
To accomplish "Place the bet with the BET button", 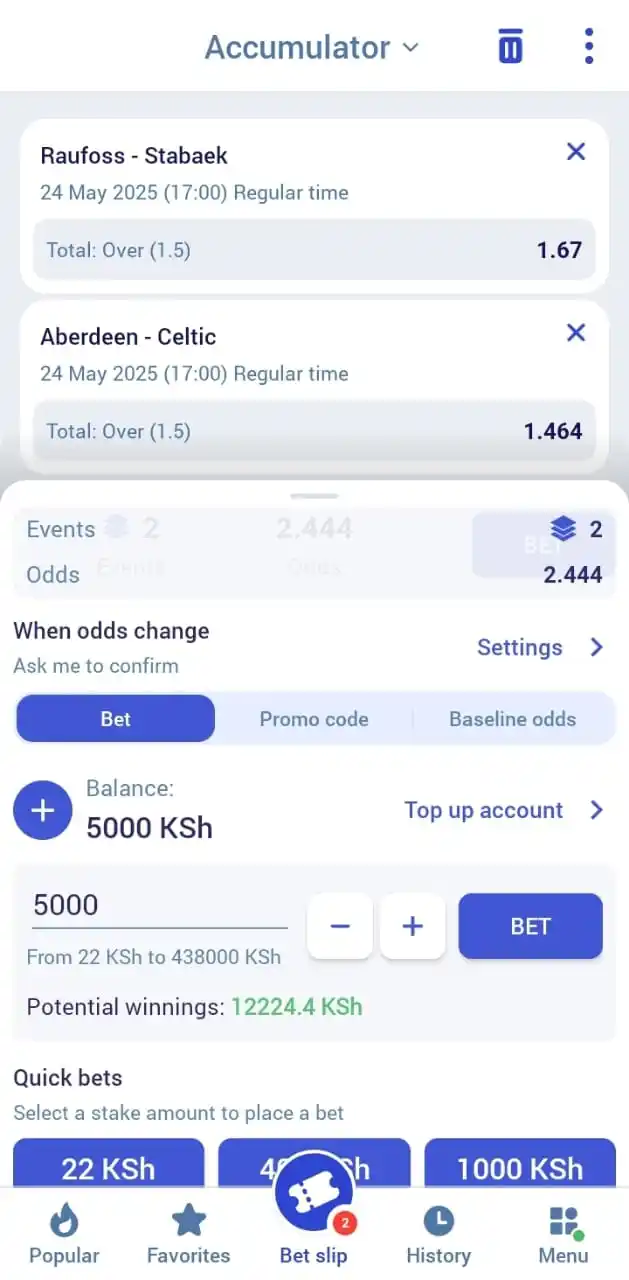I will tap(530, 926).
